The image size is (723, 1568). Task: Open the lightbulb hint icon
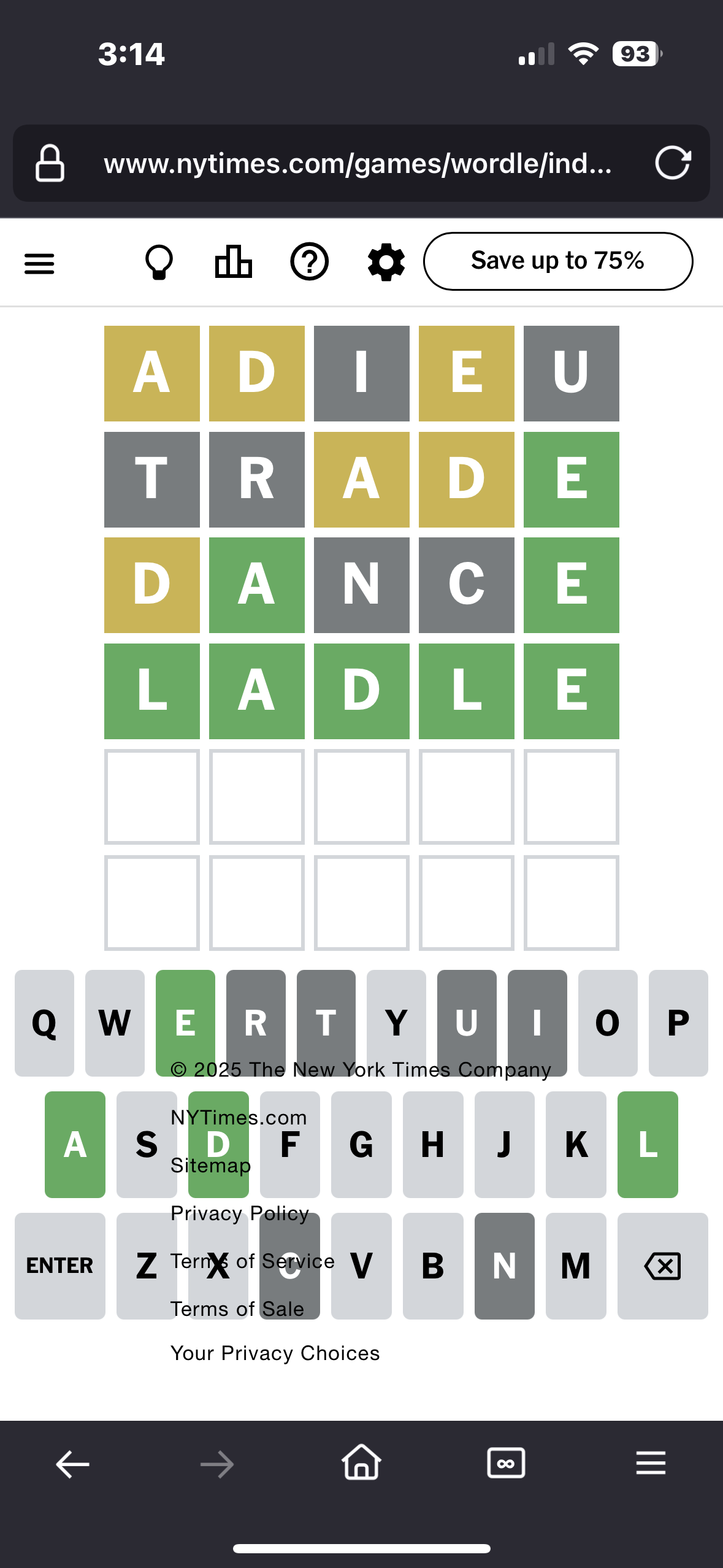[159, 263]
